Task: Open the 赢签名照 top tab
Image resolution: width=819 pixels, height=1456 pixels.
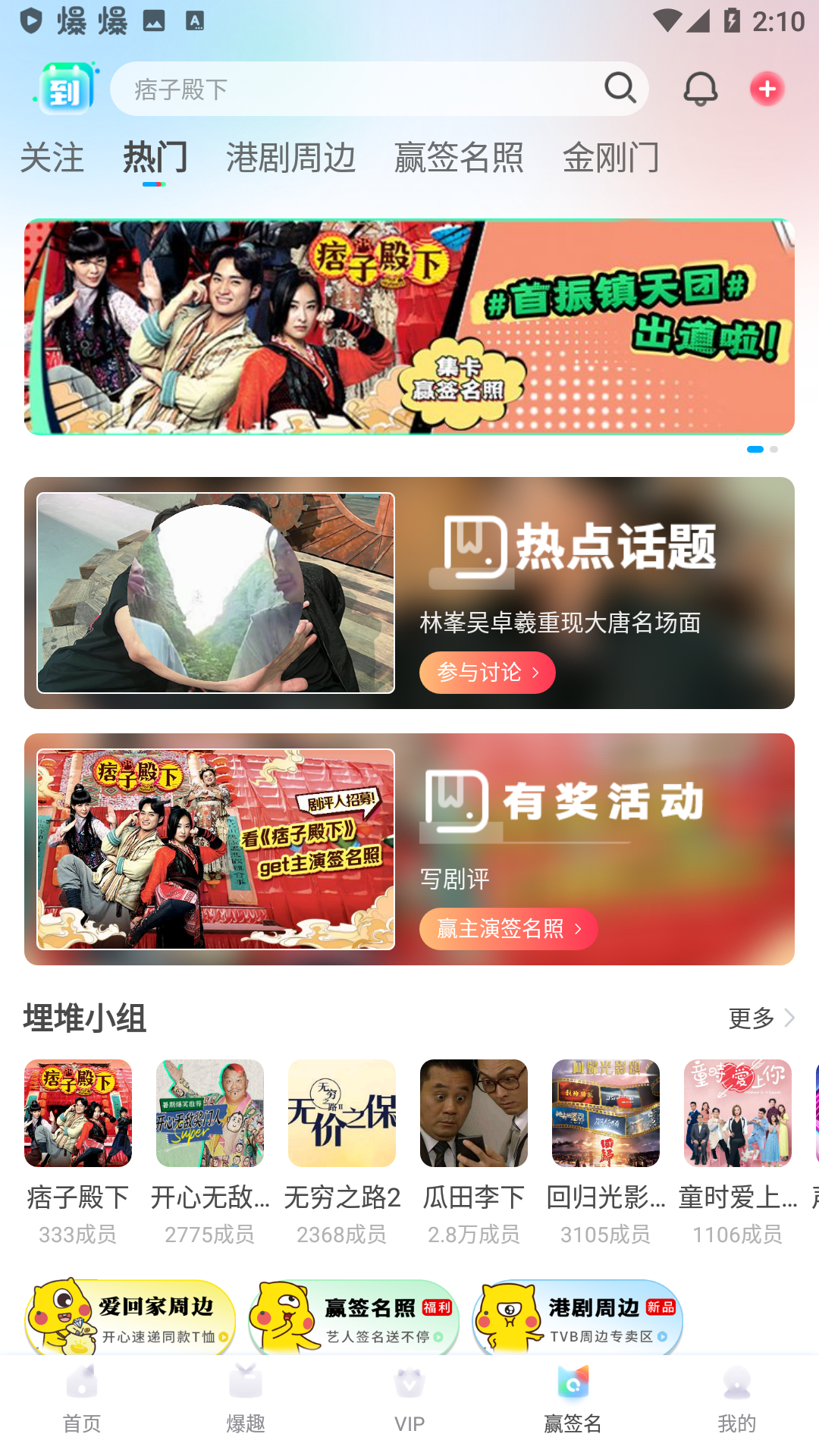Action: point(459,158)
